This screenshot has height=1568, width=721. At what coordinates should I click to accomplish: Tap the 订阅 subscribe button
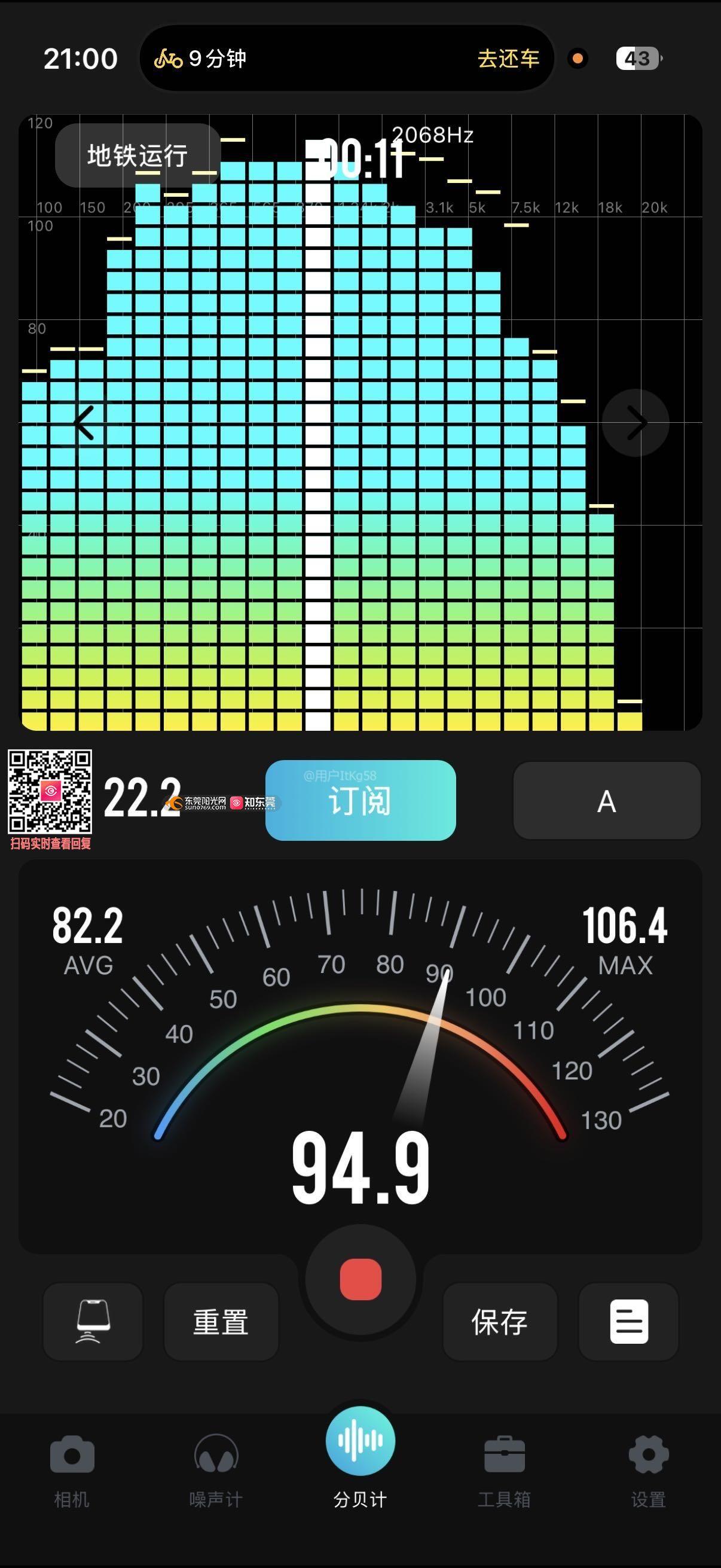(x=360, y=800)
